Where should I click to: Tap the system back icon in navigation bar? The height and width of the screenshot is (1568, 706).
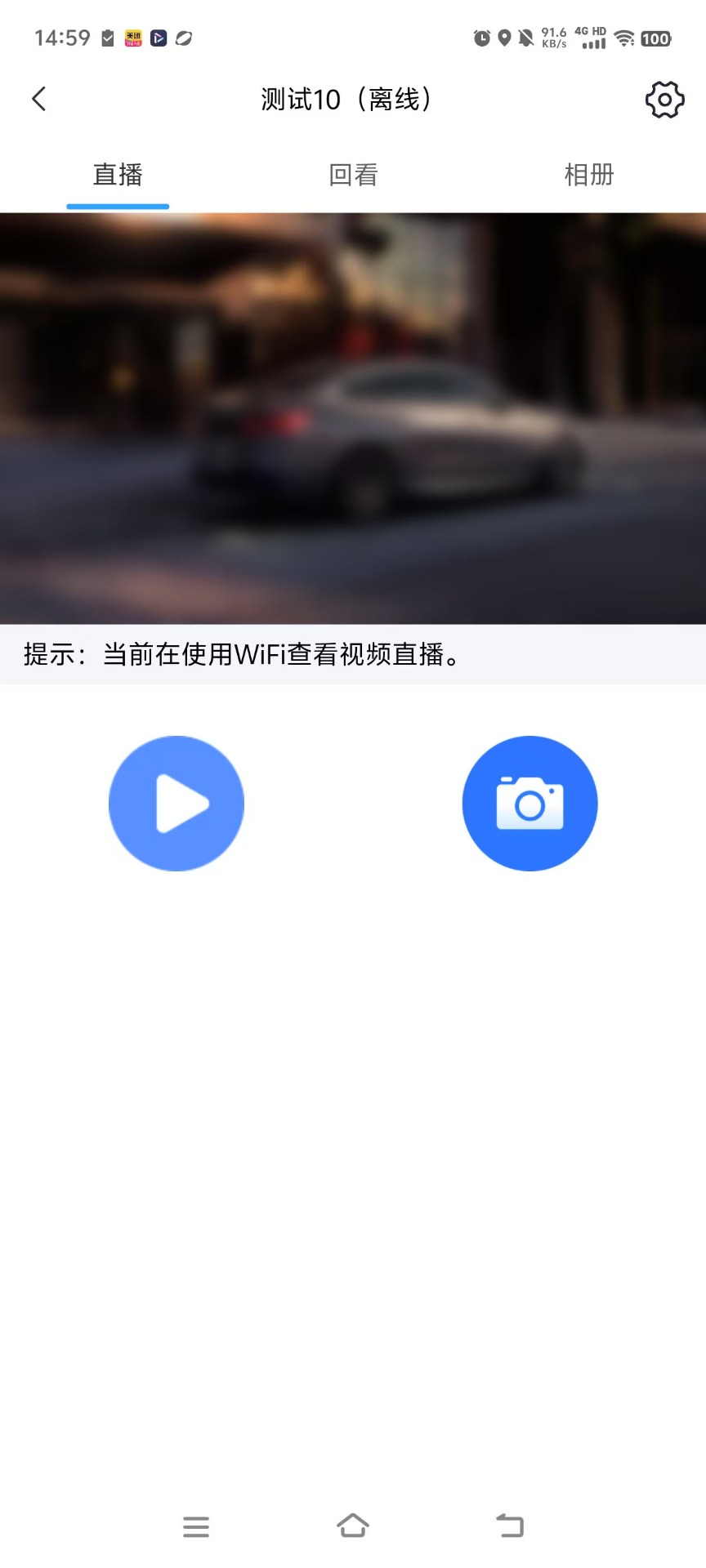click(510, 1524)
